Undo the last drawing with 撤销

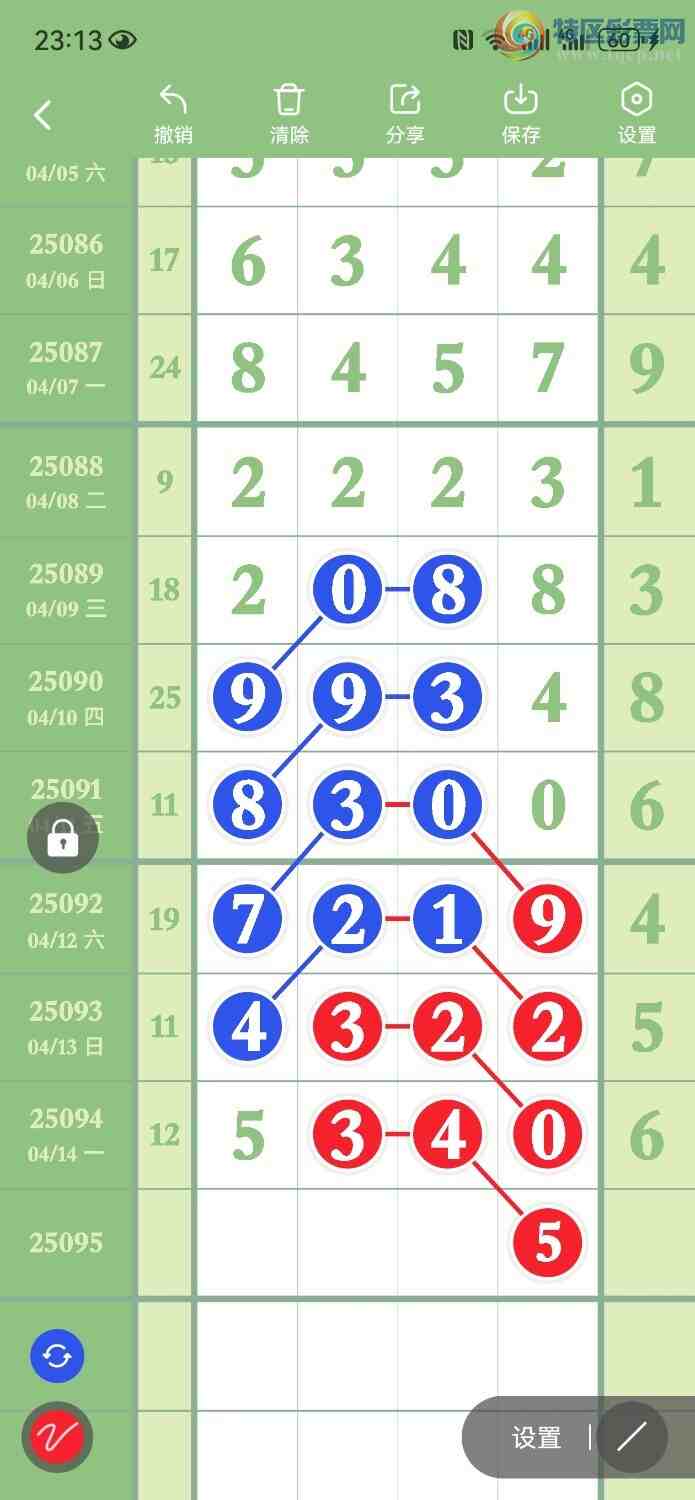(x=173, y=114)
